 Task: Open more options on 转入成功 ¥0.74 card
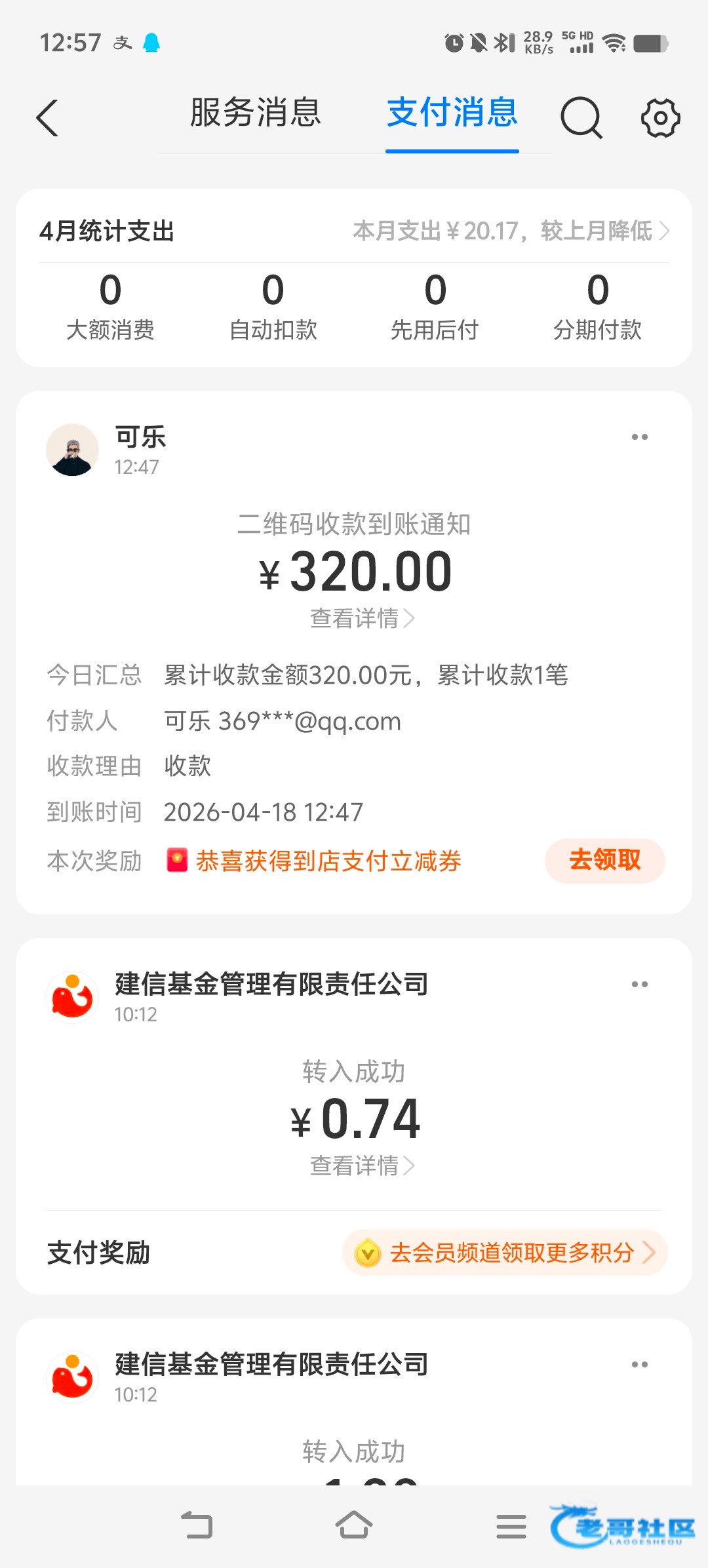pyautogui.click(x=639, y=985)
